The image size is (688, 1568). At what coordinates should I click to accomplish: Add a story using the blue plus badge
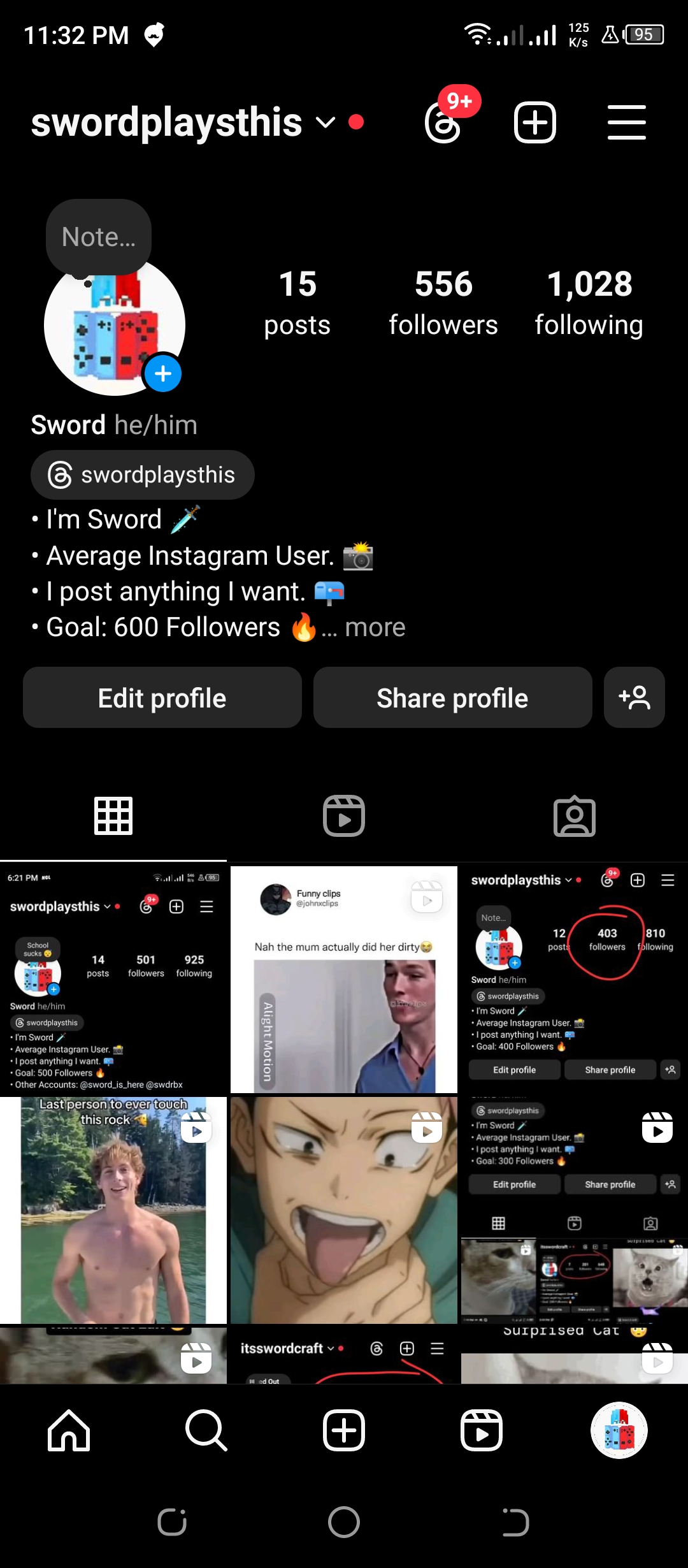pos(163,374)
